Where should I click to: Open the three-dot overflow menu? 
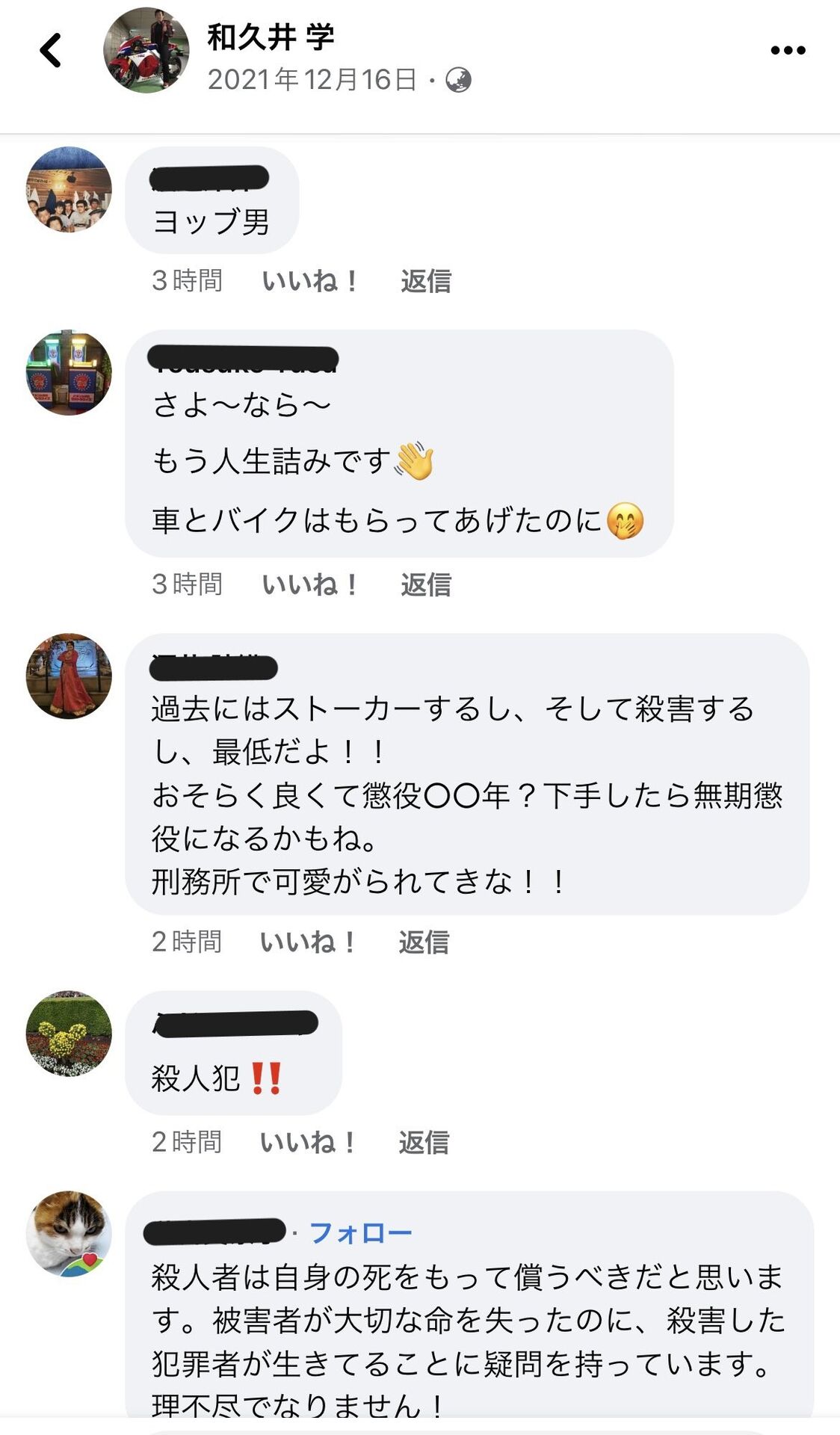click(x=788, y=51)
